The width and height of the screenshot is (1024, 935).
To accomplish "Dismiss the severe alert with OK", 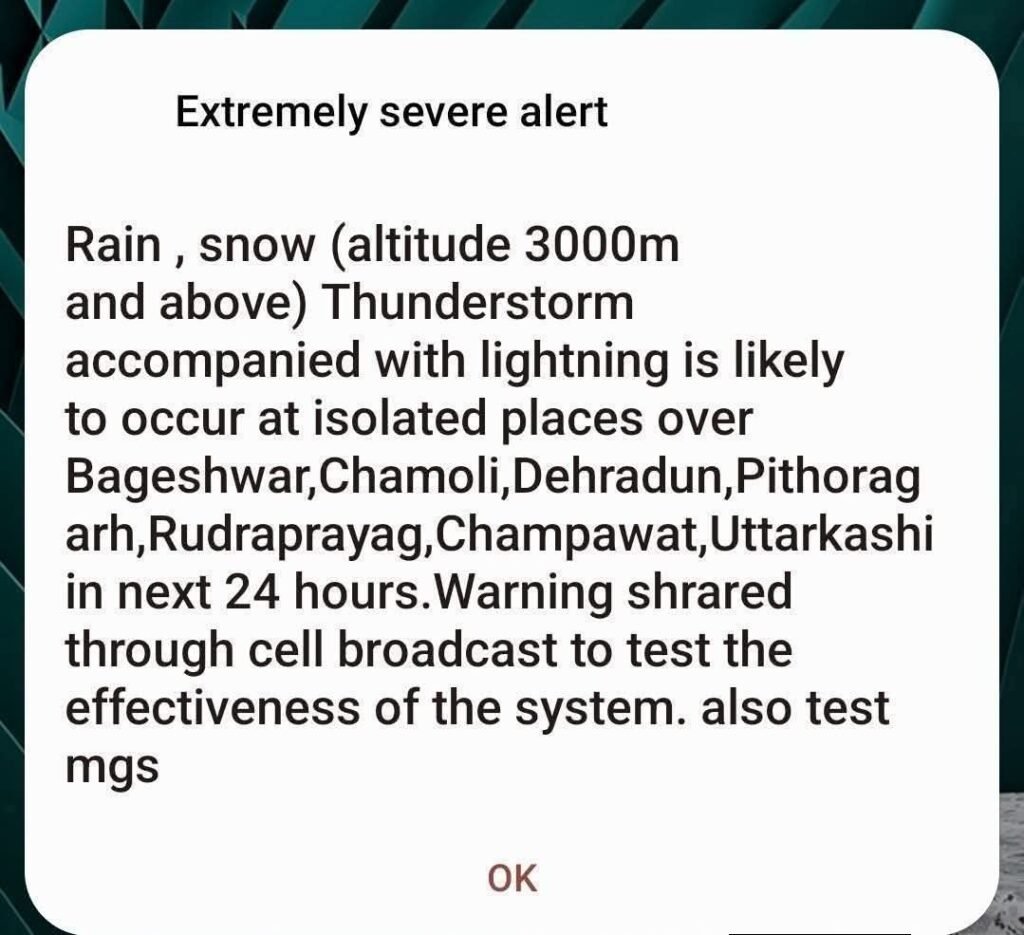I will tap(512, 878).
